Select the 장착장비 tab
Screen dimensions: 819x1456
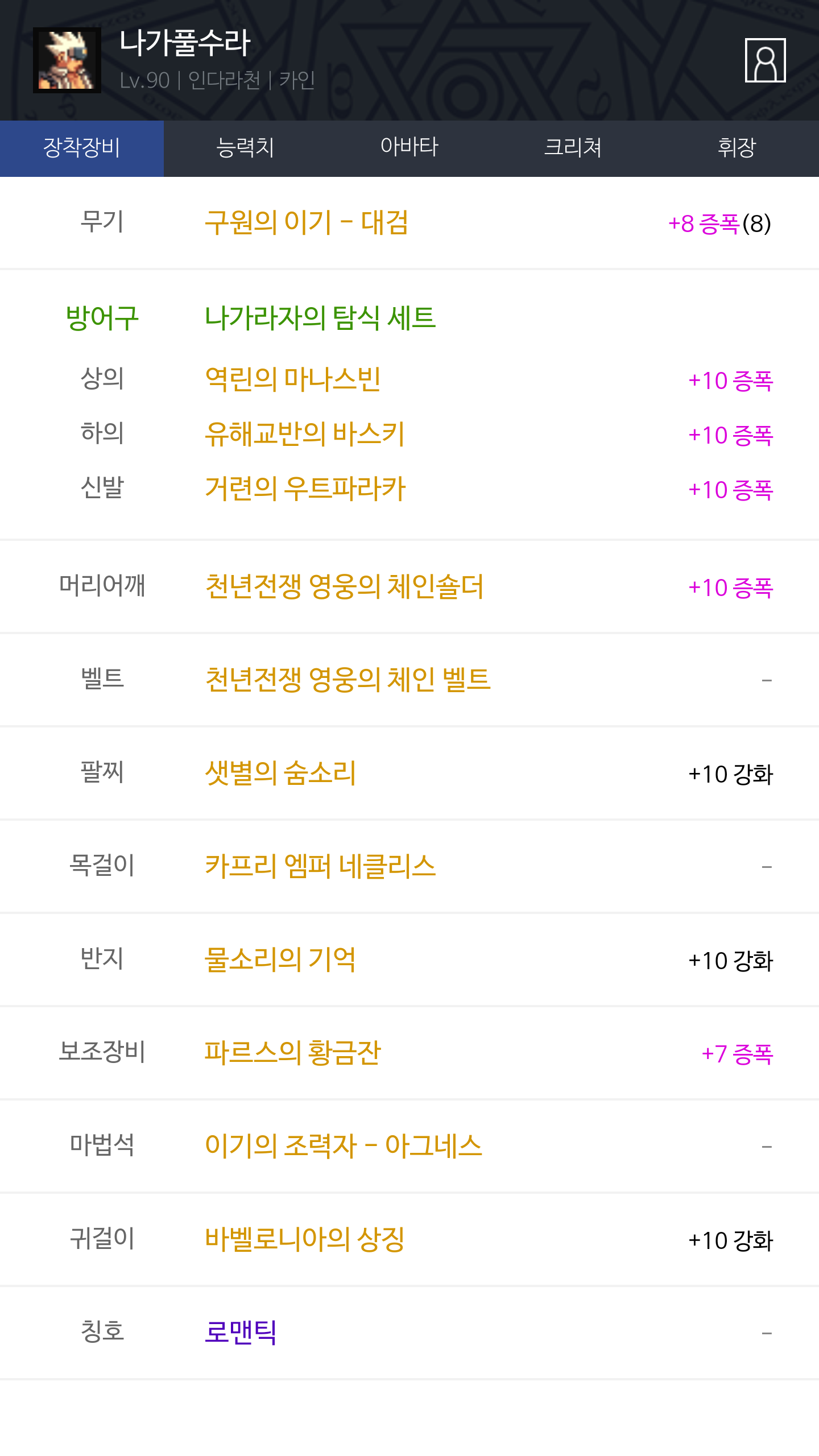[82, 148]
